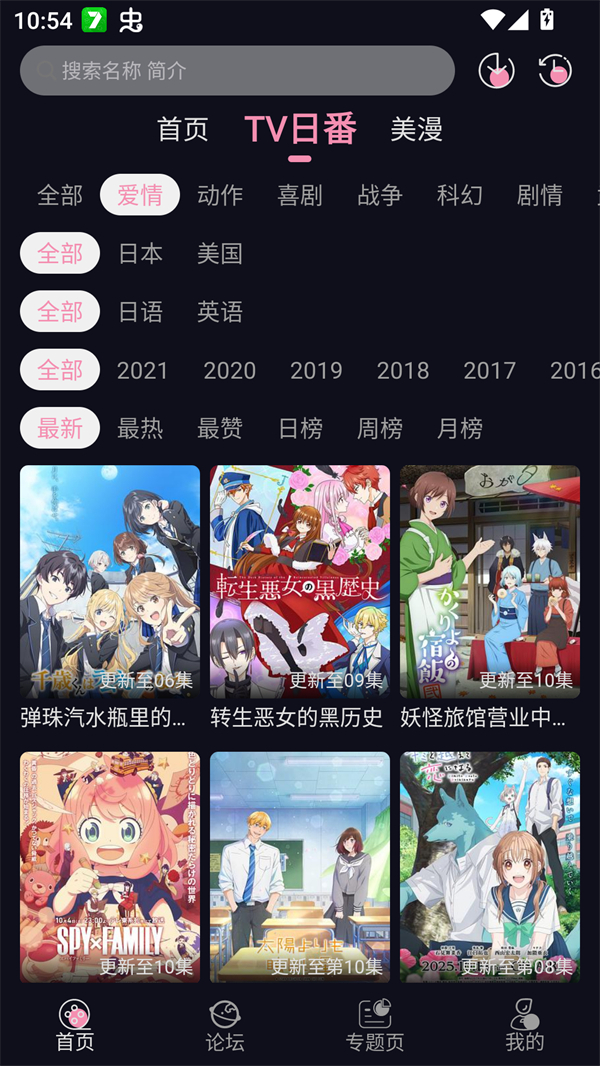
Task: Open the 专题页 bottom tab
Action: pos(375,1025)
